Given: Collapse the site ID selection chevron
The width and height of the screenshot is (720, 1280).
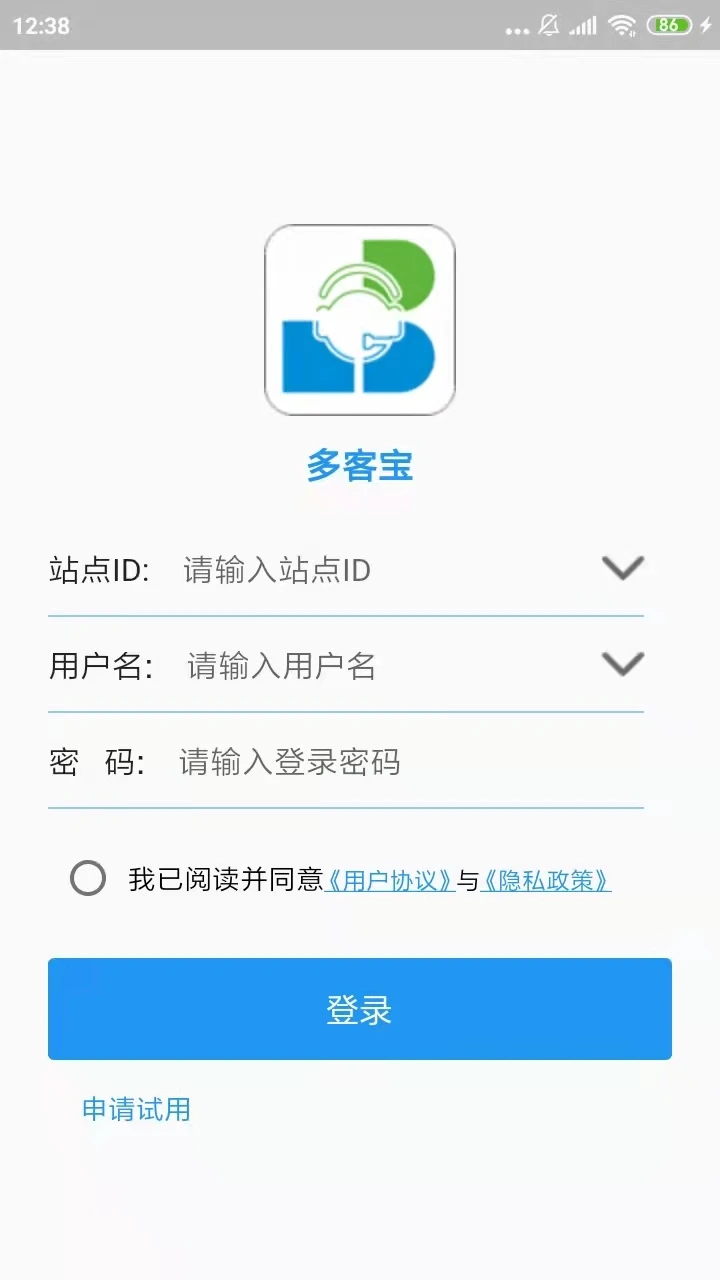Looking at the screenshot, I should point(622,568).
